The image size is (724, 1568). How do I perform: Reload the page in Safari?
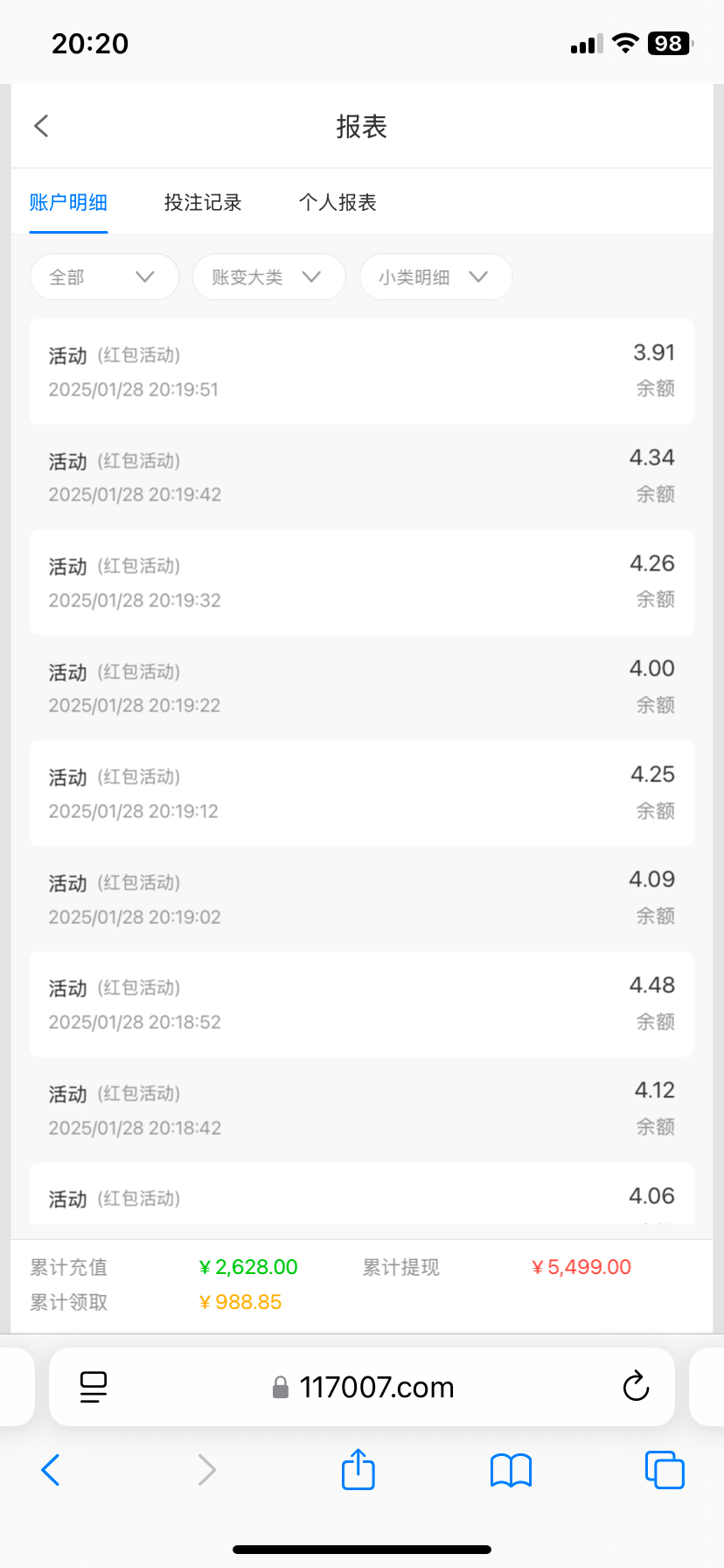pos(636,1387)
